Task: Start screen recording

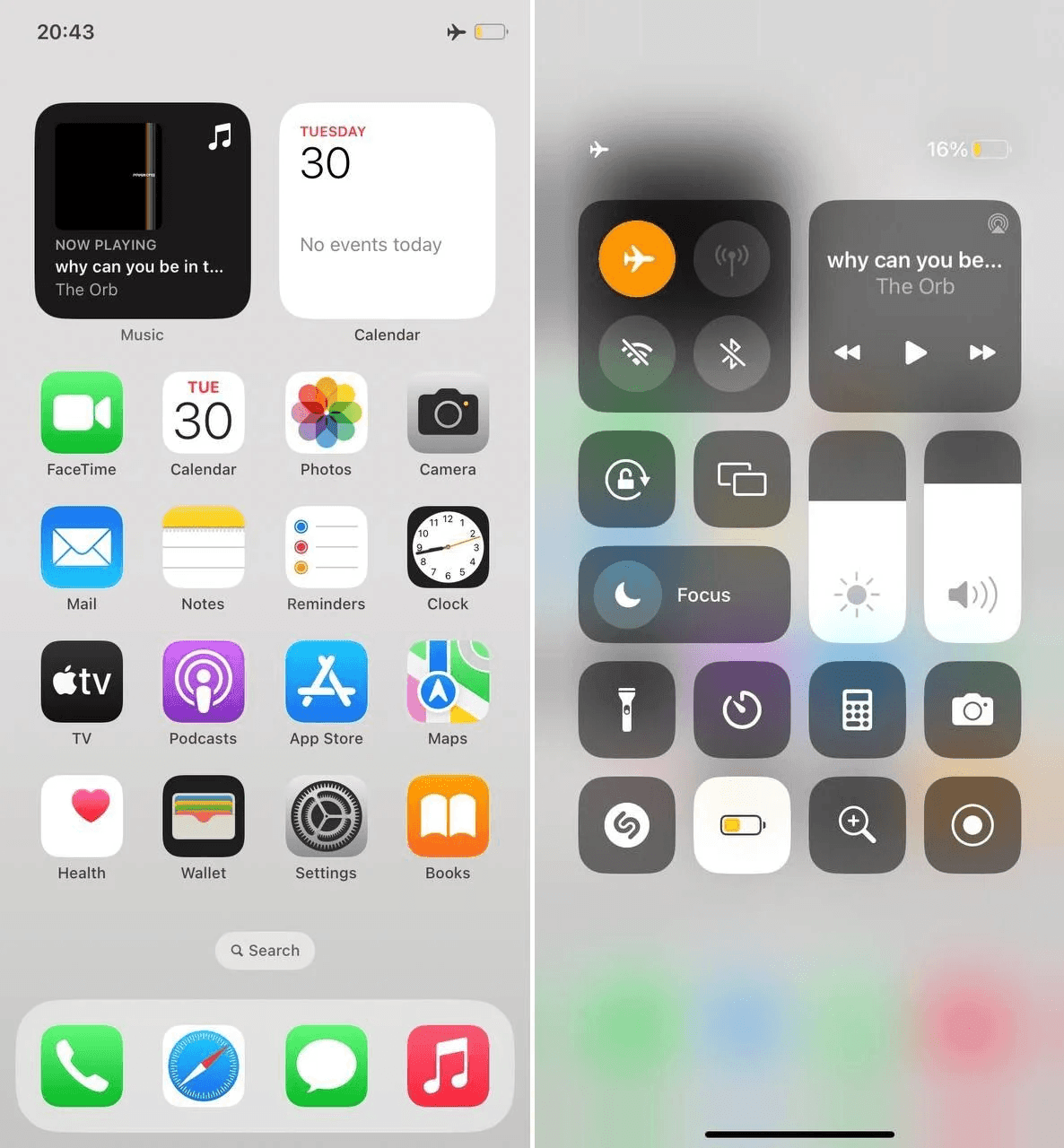Action: pos(972,825)
